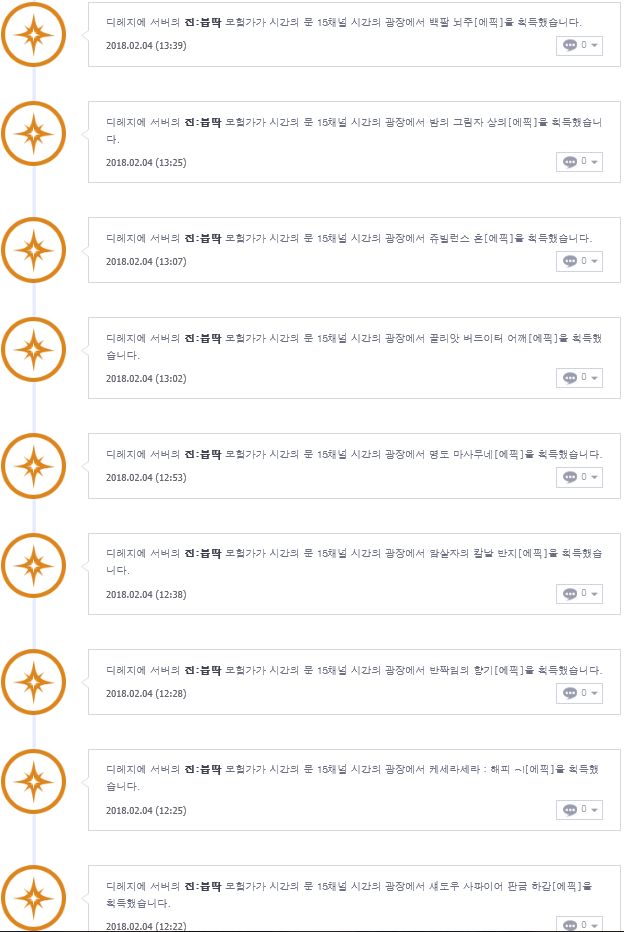Tap the comment counter on the 13:02 entry
624x932 pixels.
point(580,378)
